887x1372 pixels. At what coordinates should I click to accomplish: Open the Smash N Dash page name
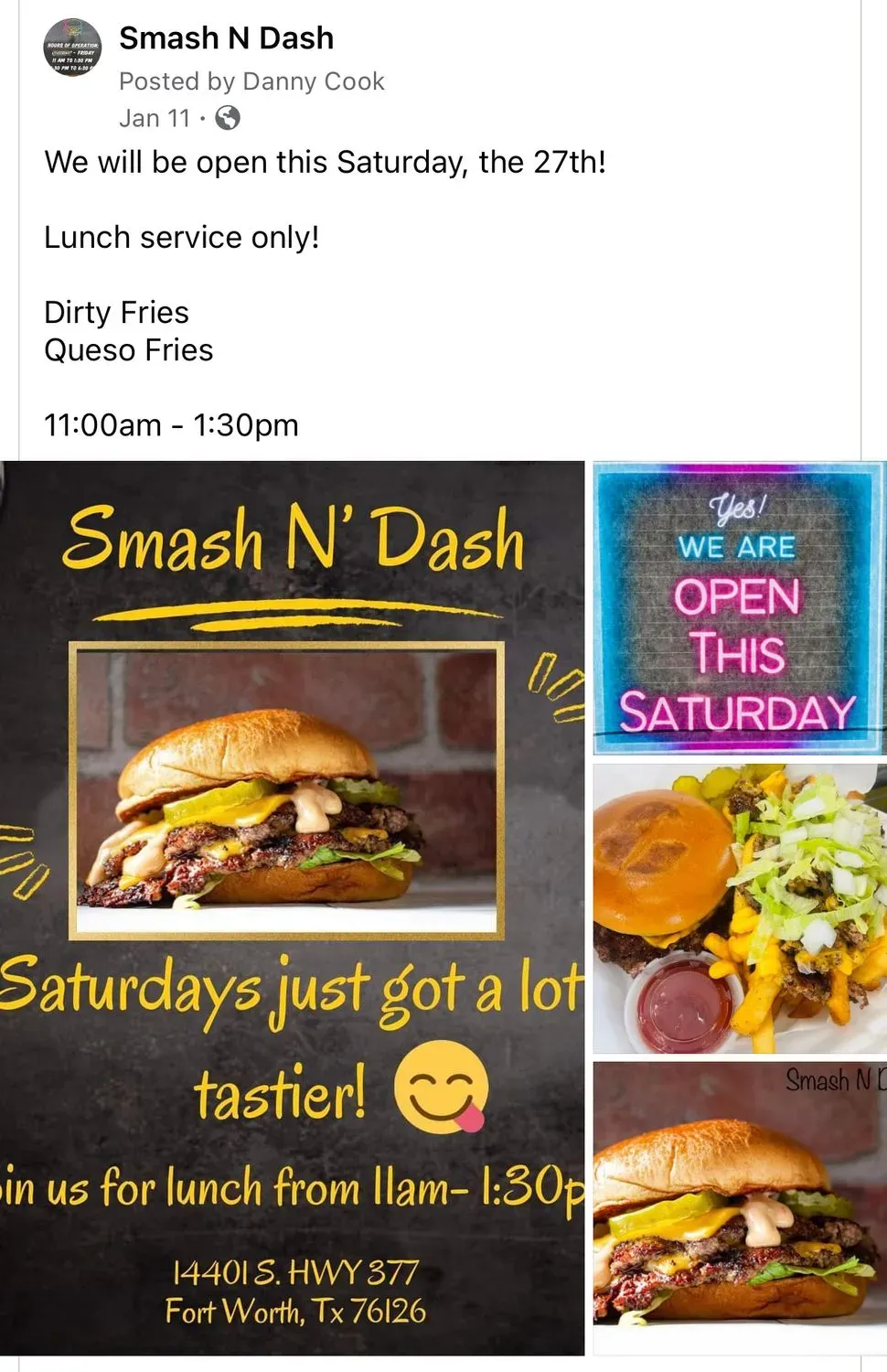click(x=226, y=38)
